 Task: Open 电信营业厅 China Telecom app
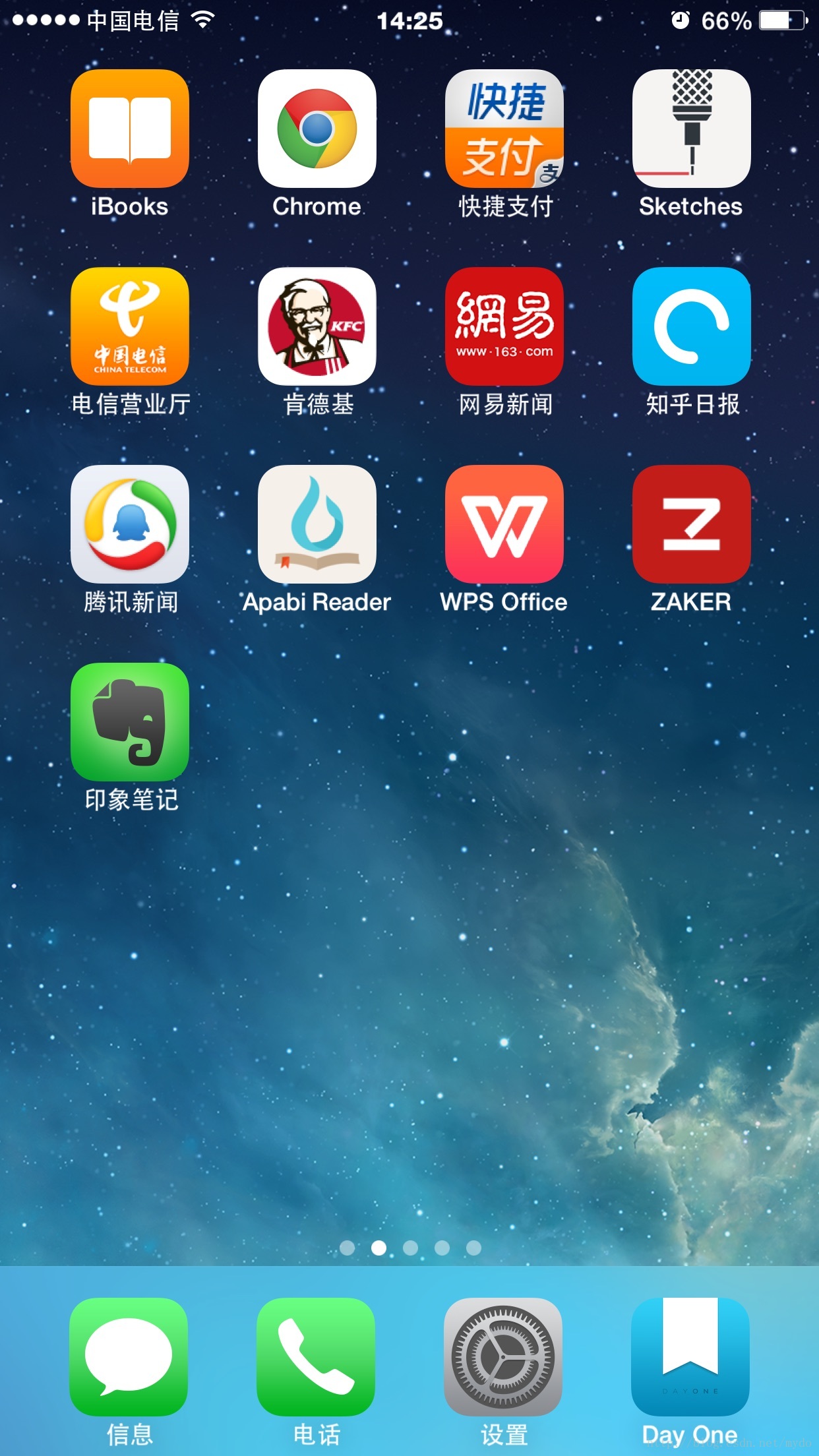[x=130, y=326]
